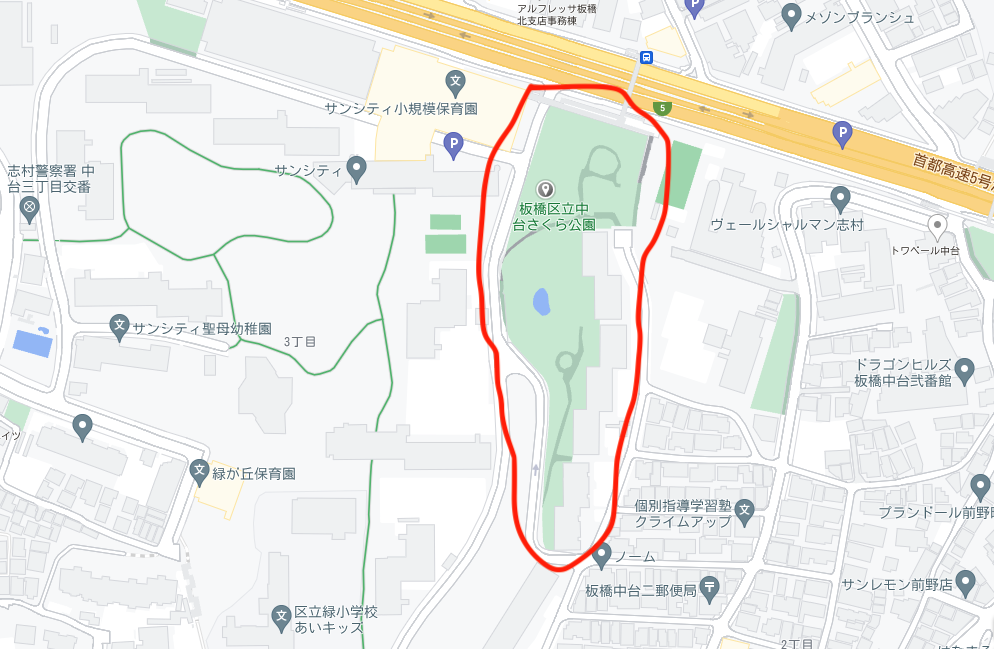Open 個別指導学習塾クライムアップ school marker

pyautogui.click(x=745, y=513)
